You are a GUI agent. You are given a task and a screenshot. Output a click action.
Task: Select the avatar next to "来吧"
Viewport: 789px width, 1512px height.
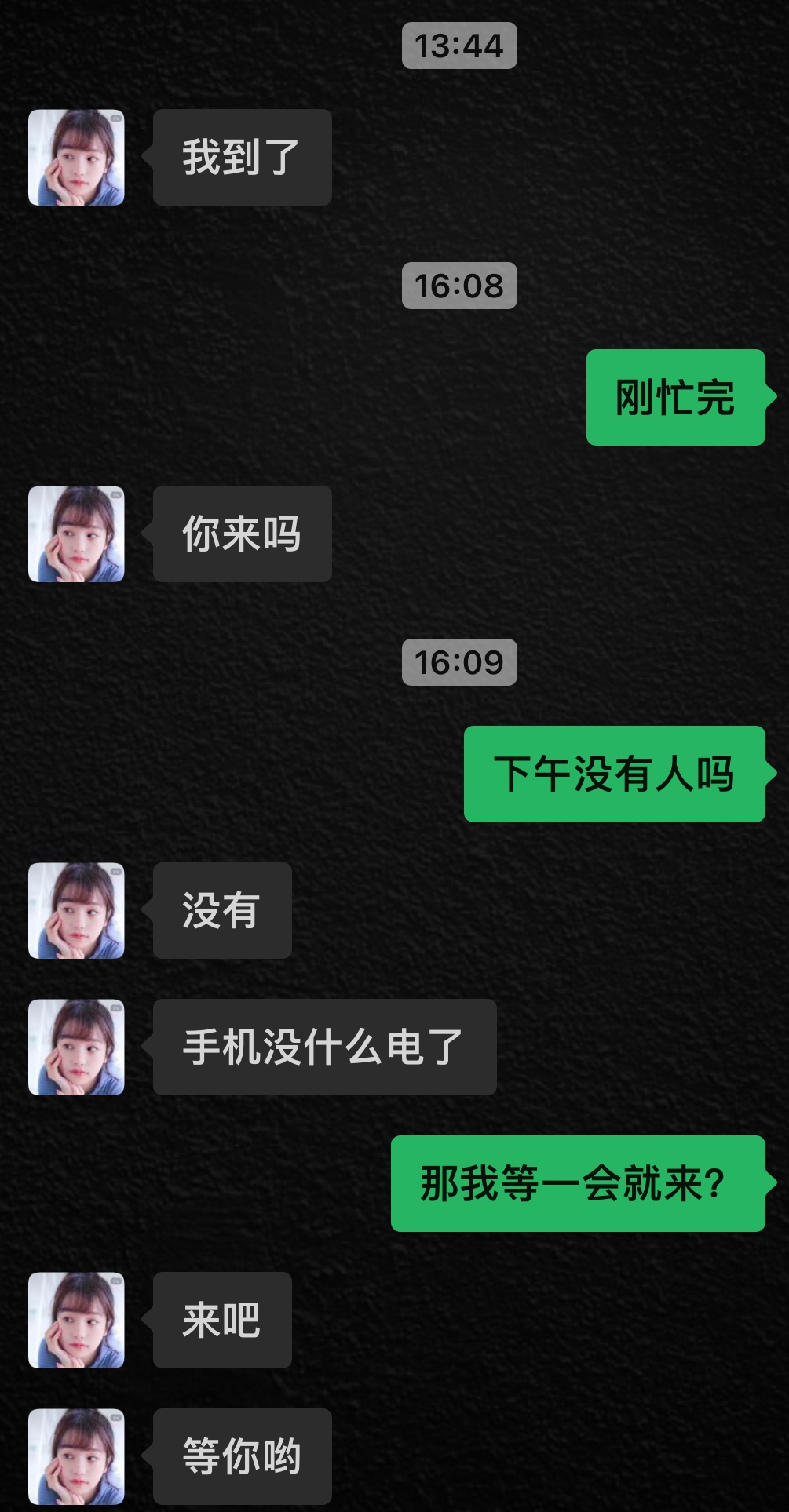[x=76, y=1321]
